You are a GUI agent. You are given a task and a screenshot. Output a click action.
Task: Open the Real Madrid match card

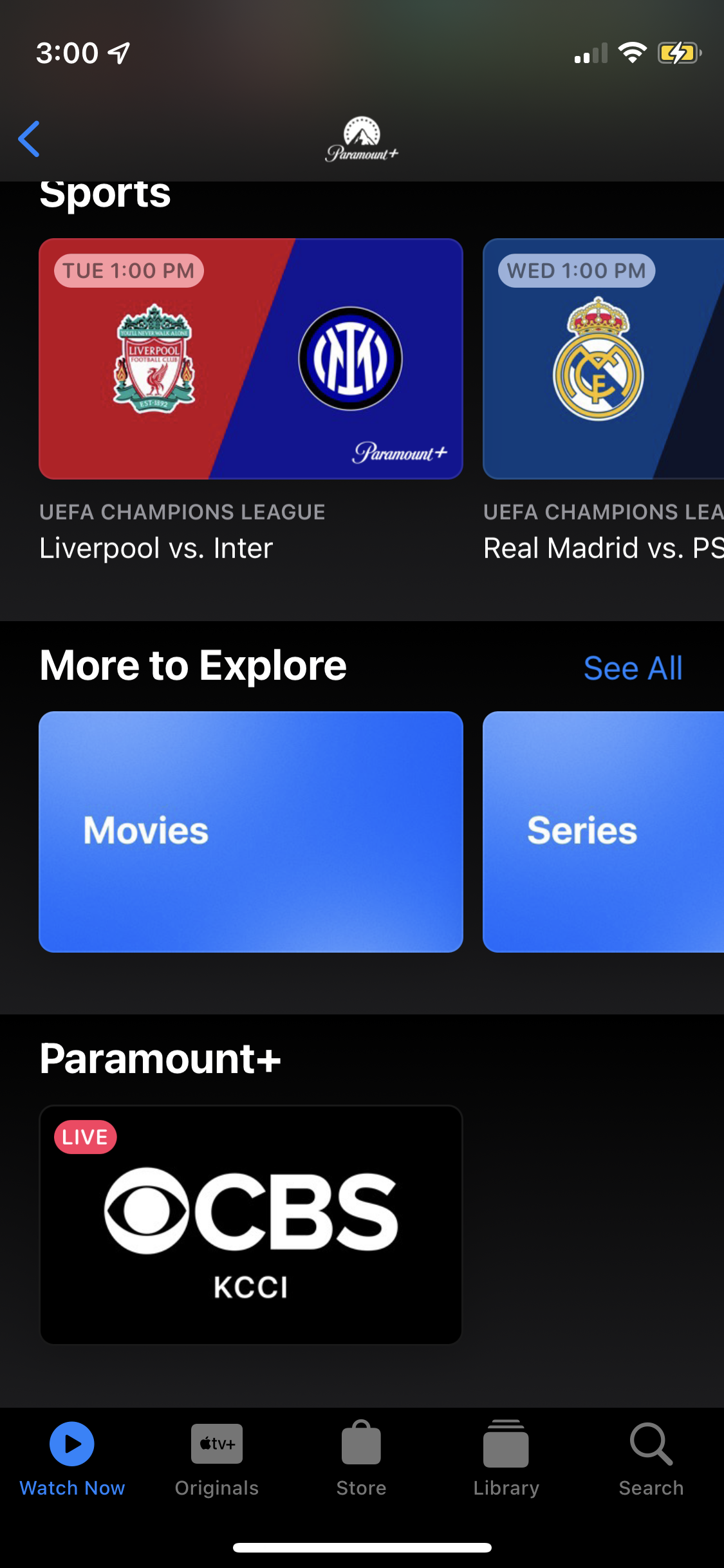604,359
